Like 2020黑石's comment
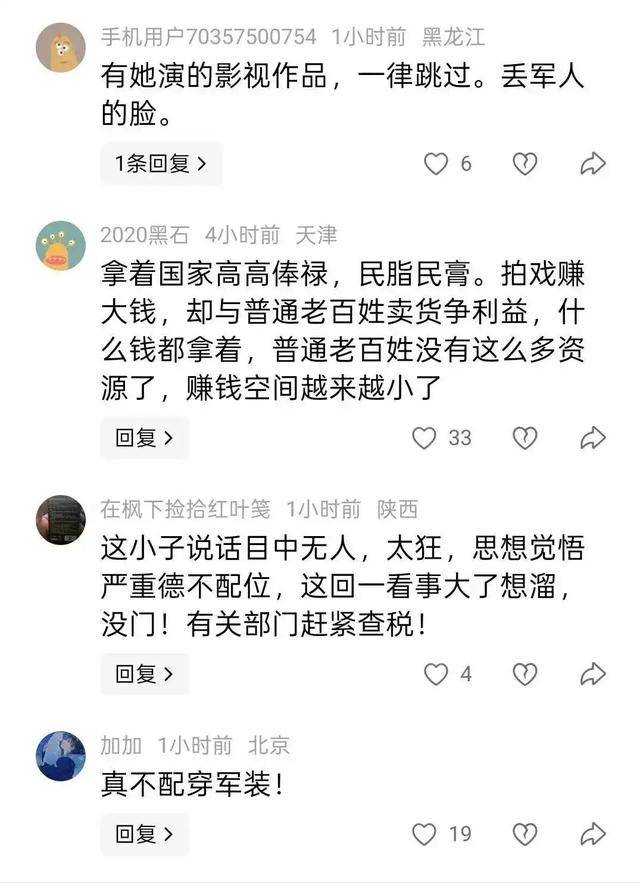 (x=425, y=438)
